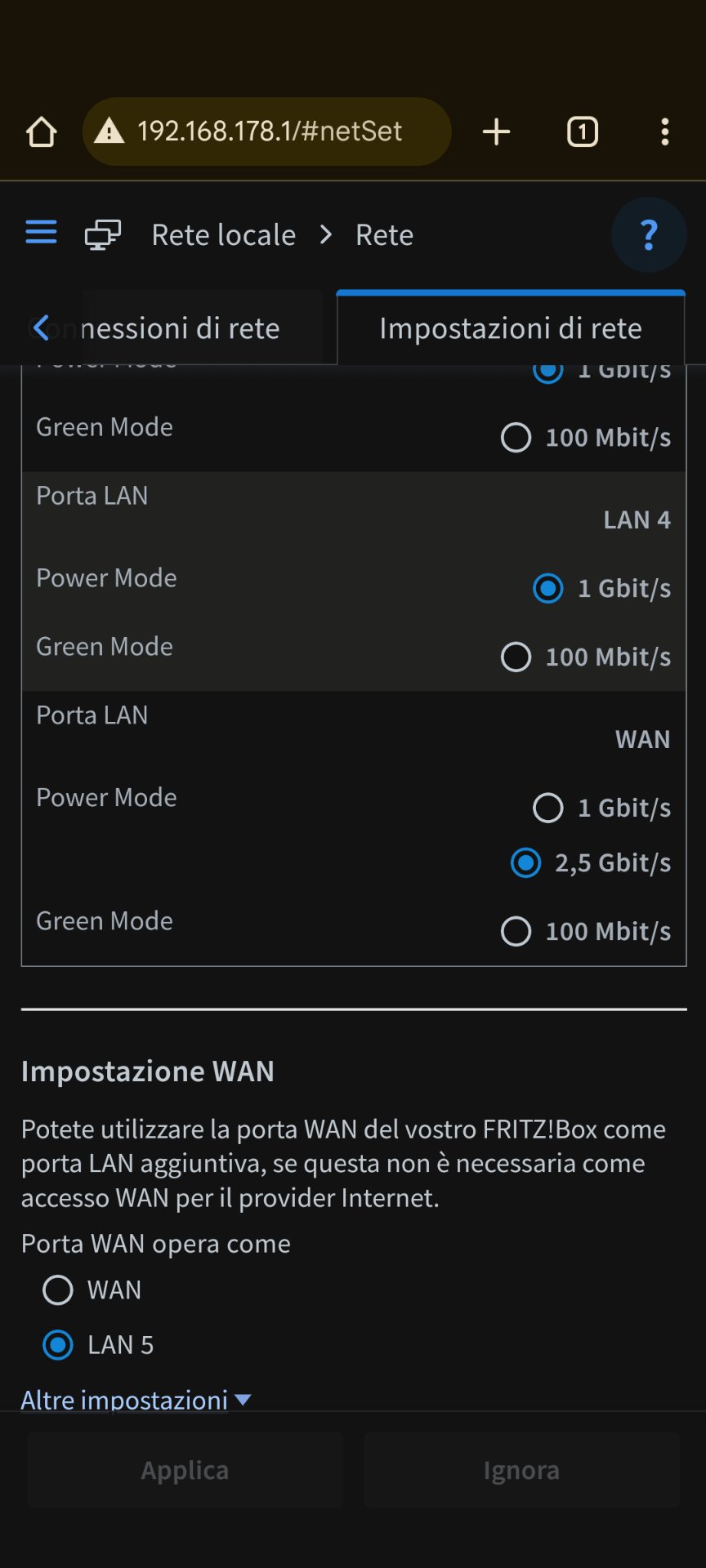Image resolution: width=706 pixels, height=1568 pixels.
Task: Expand Altre impostazioni
Action: [136, 1400]
